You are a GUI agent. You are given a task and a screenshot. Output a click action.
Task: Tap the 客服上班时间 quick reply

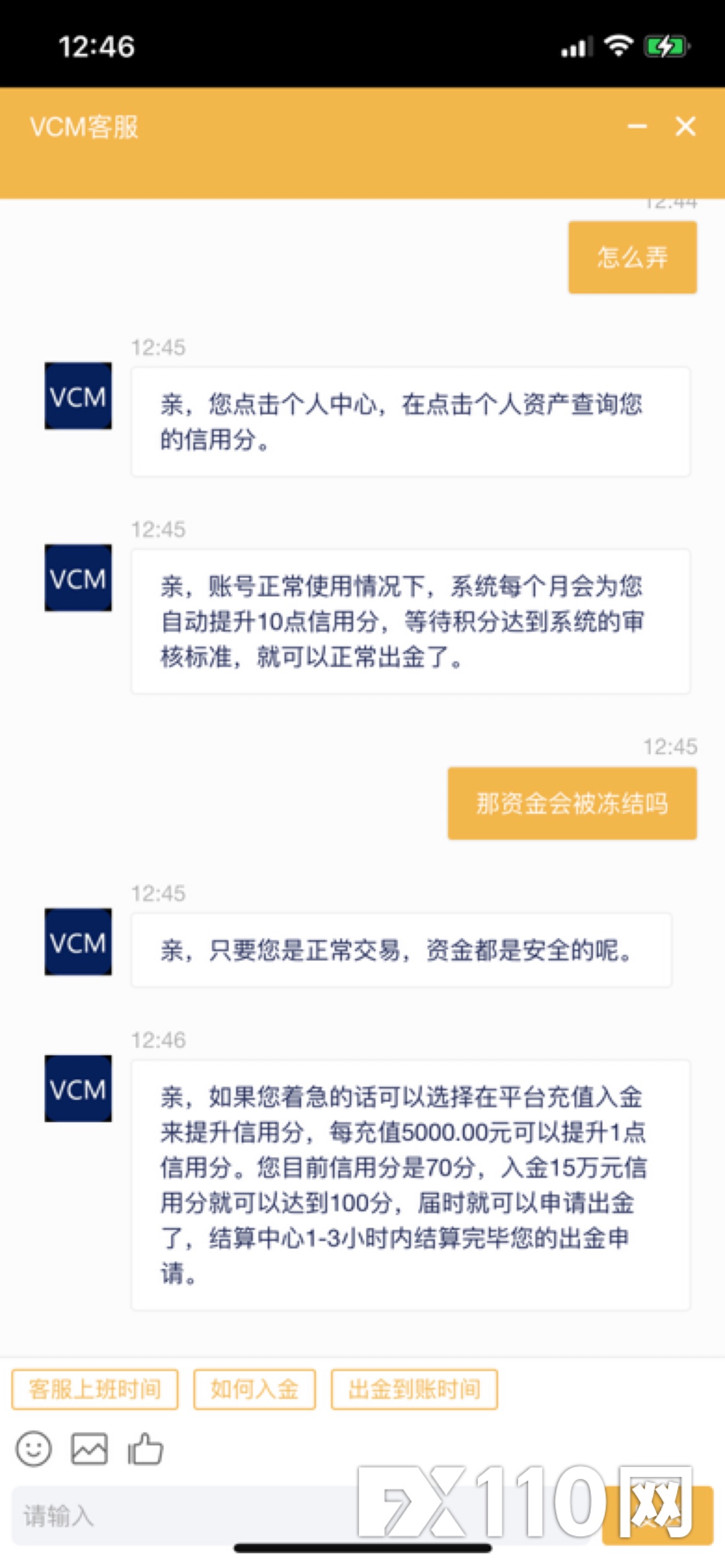point(95,1390)
